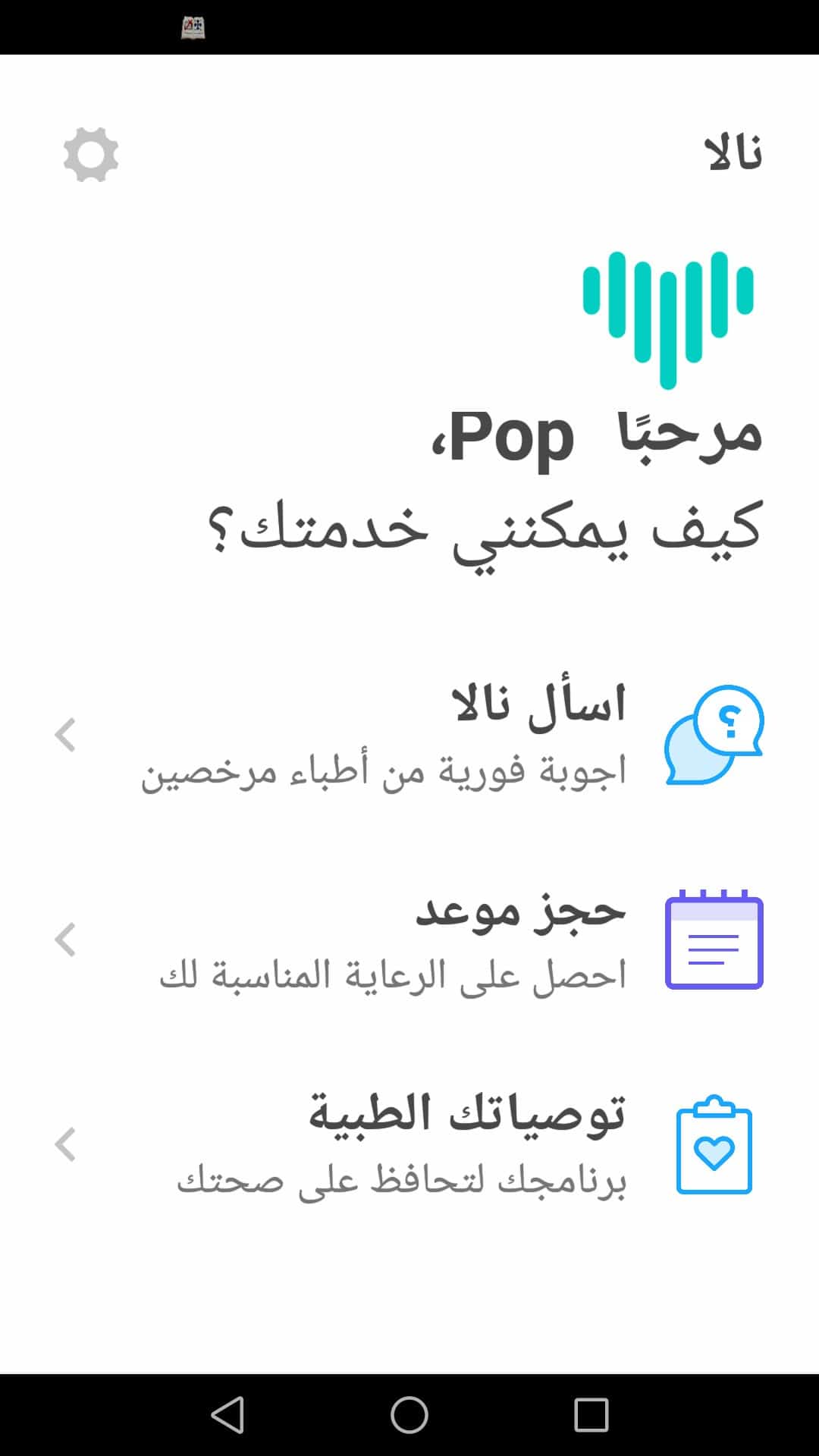Tap the system back button
The width and height of the screenshot is (819, 1456).
coord(227,1415)
